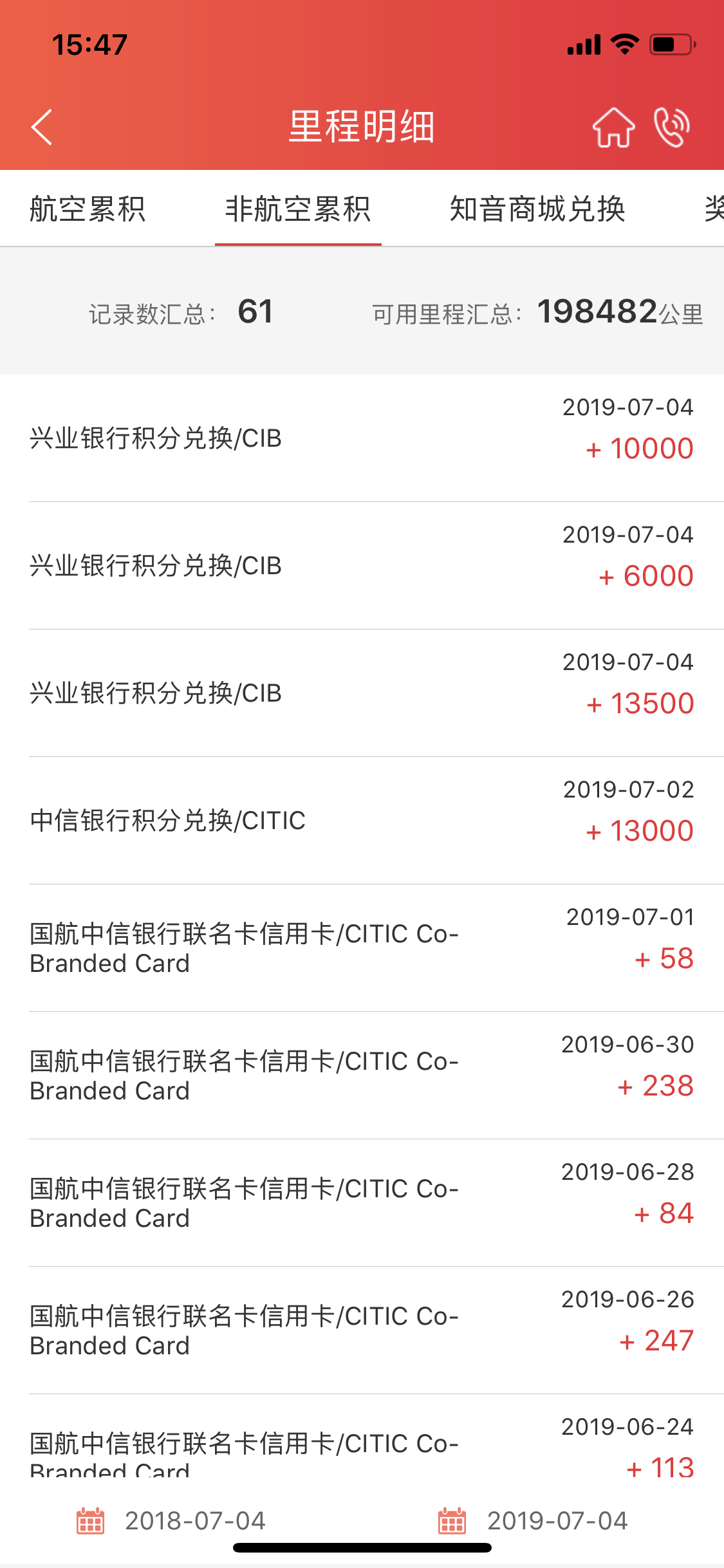Switch to the 航空累积 tab

(88, 209)
